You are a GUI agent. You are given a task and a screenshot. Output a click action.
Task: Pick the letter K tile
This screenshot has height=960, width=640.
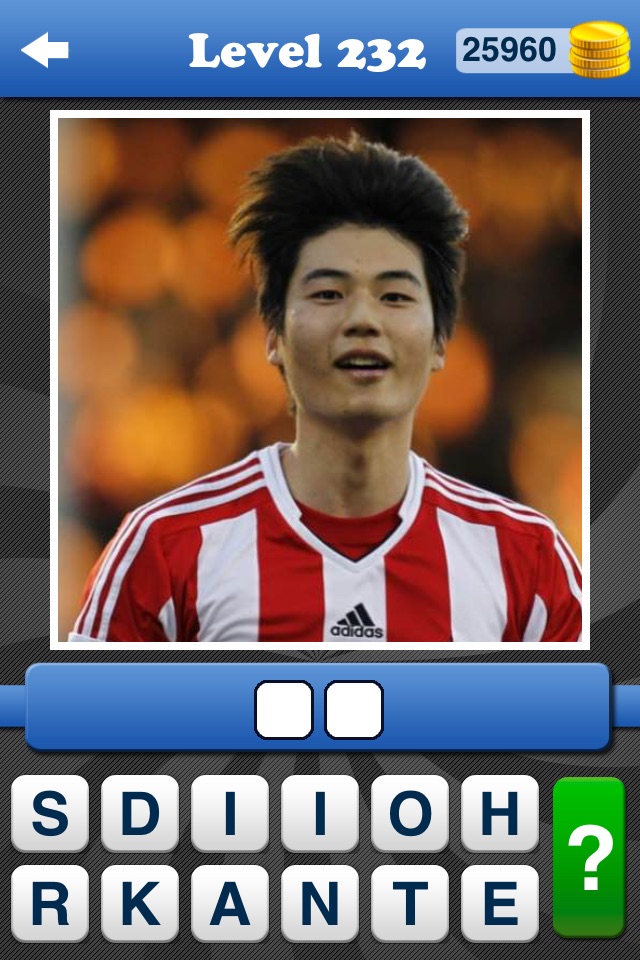tap(140, 904)
